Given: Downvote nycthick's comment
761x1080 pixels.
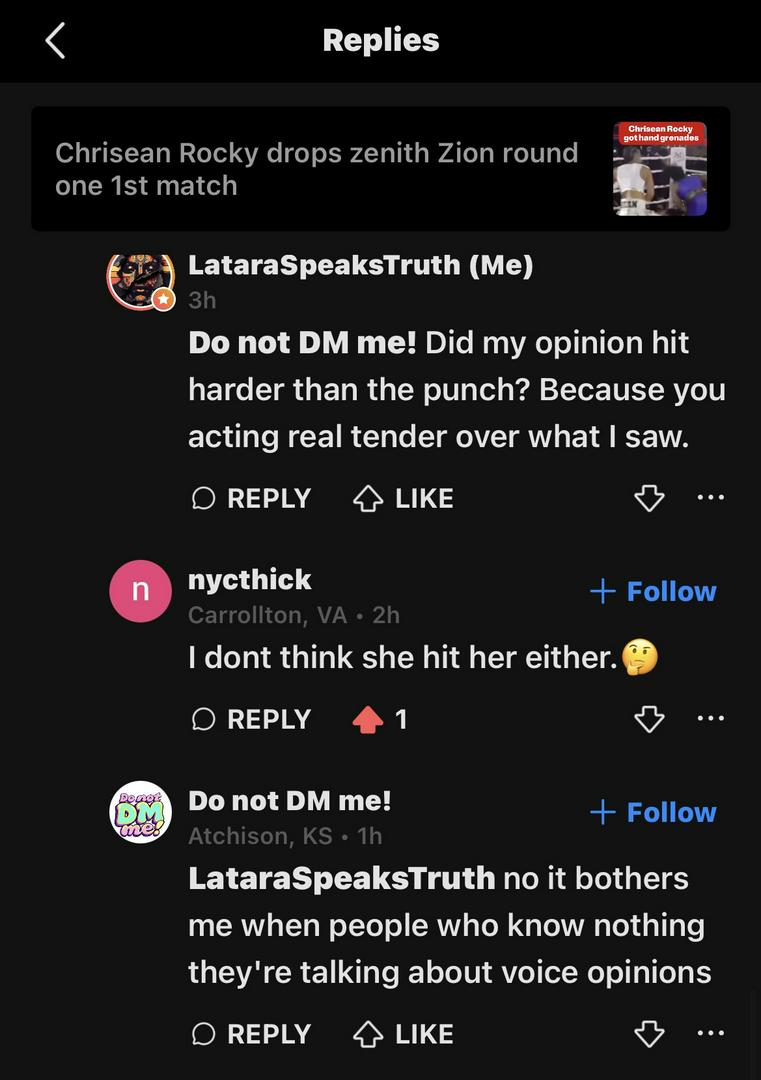Looking at the screenshot, I should (x=649, y=719).
